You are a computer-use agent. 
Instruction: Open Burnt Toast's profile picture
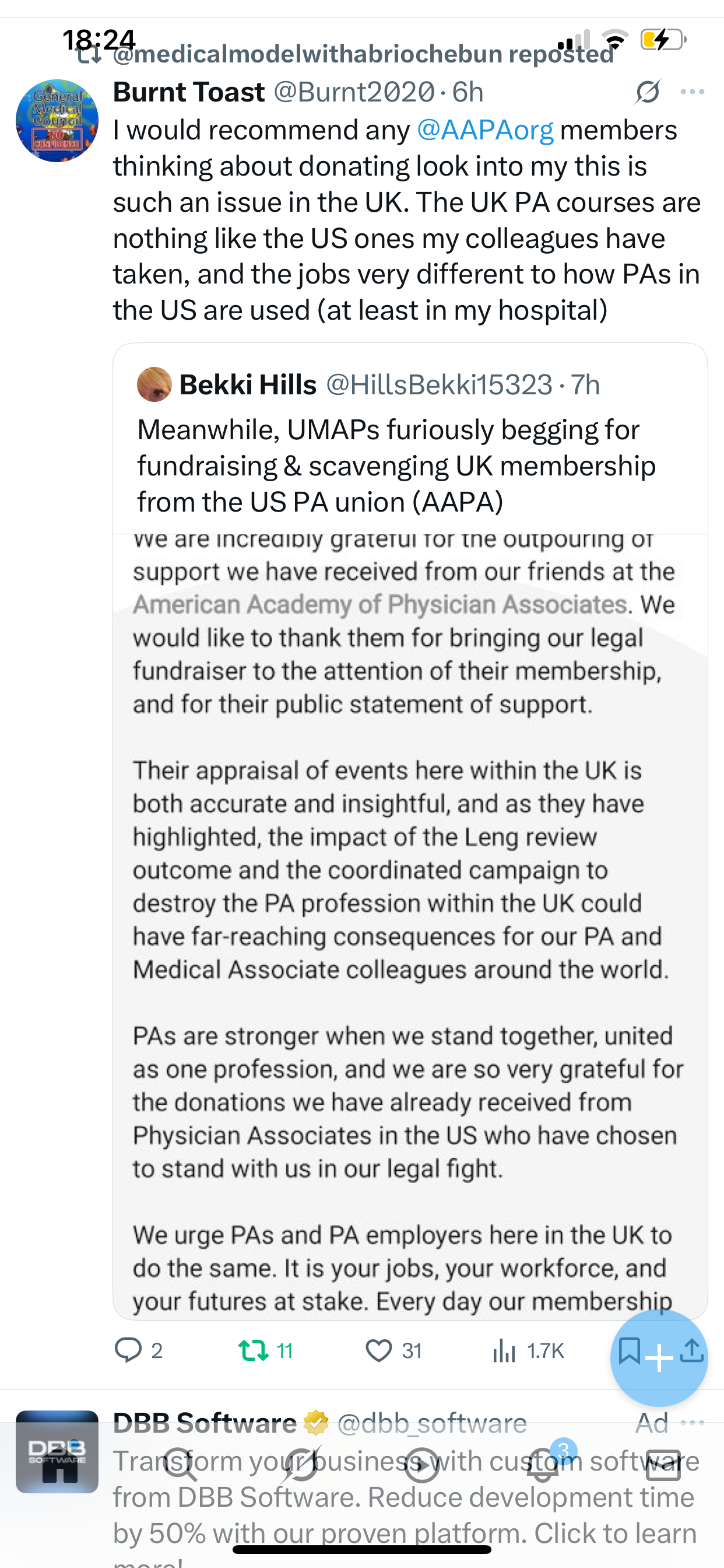[x=57, y=121]
